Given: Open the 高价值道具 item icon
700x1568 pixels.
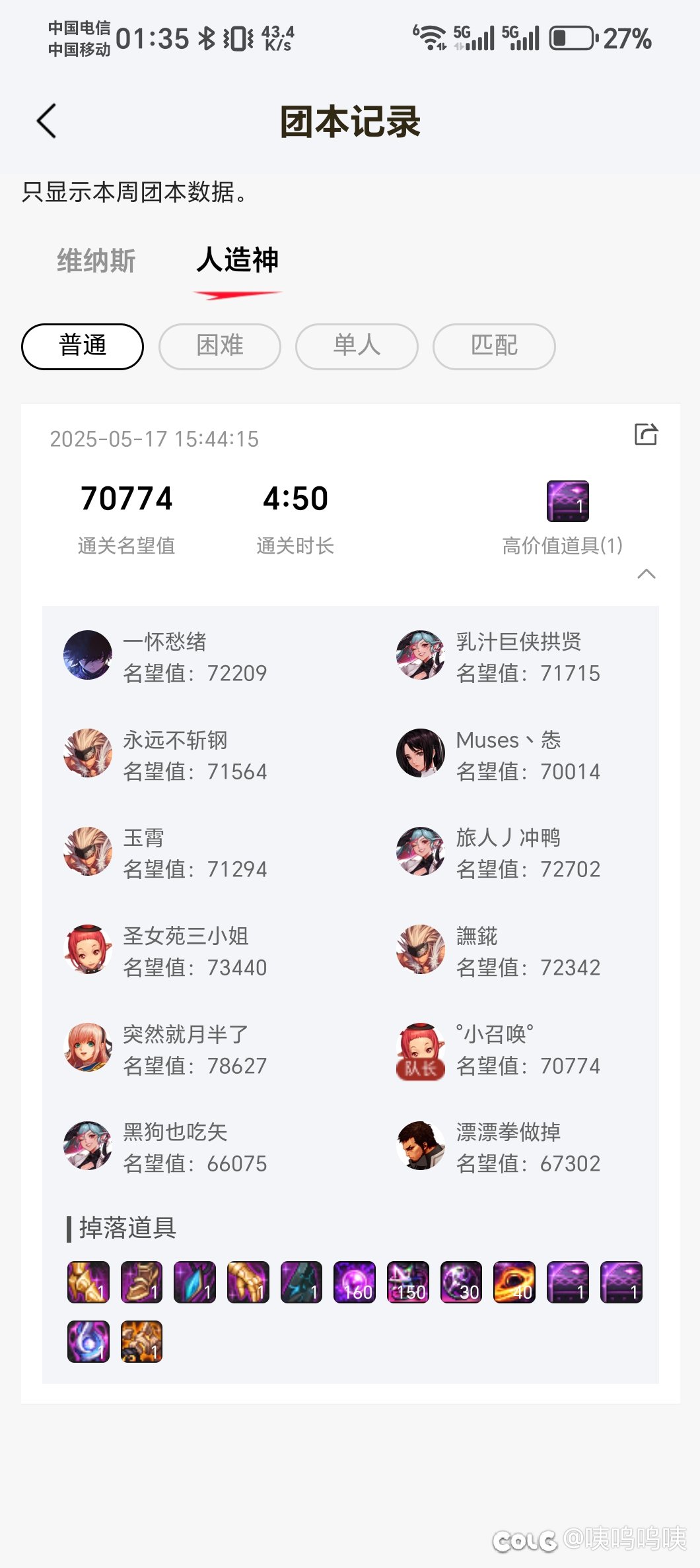Looking at the screenshot, I should [568, 502].
